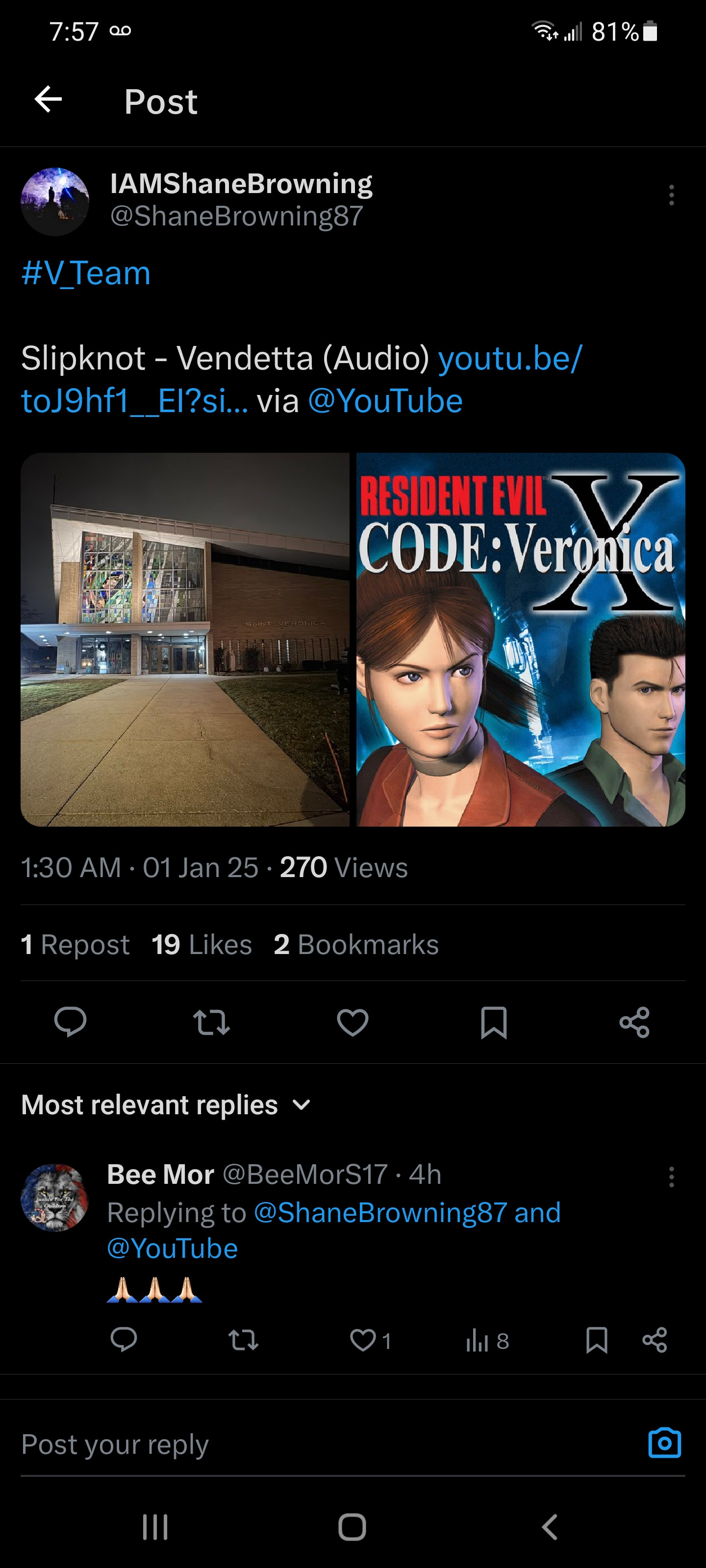Open the @YouTube mention in the post
Screen dimensions: 706x1568
pyautogui.click(x=385, y=401)
